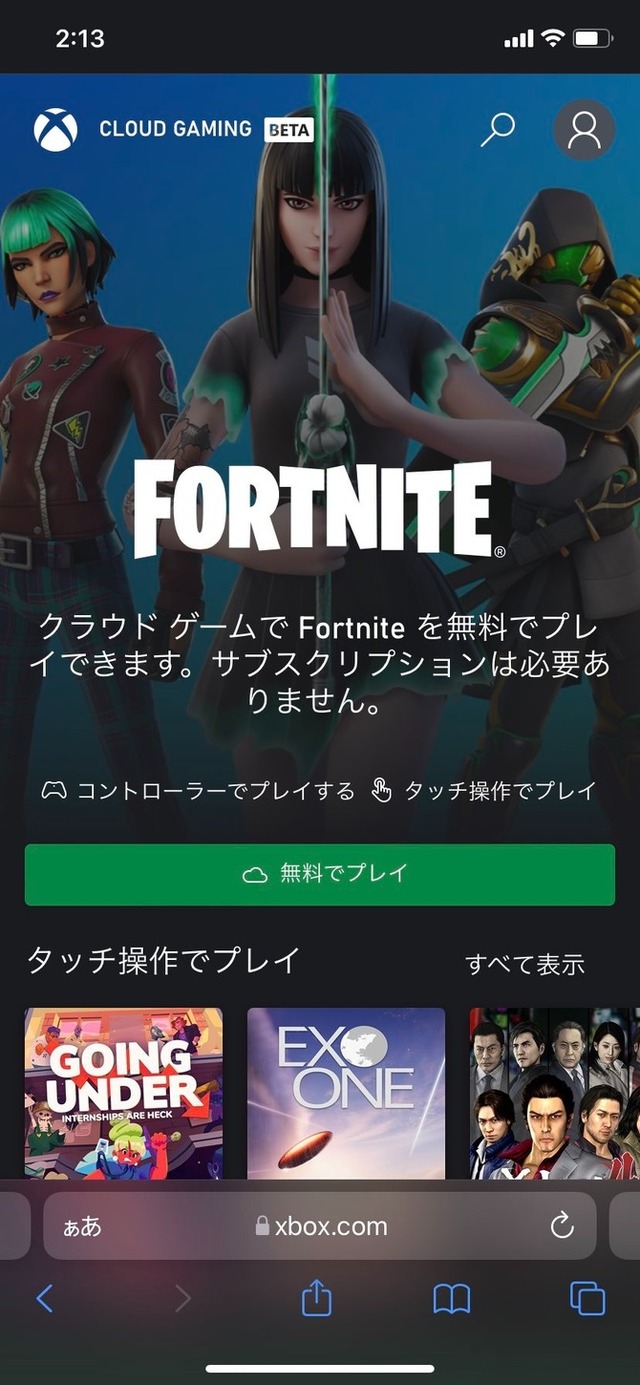Open the Going Under game card
Viewport: 640px width, 1385px height.
coord(124,1094)
